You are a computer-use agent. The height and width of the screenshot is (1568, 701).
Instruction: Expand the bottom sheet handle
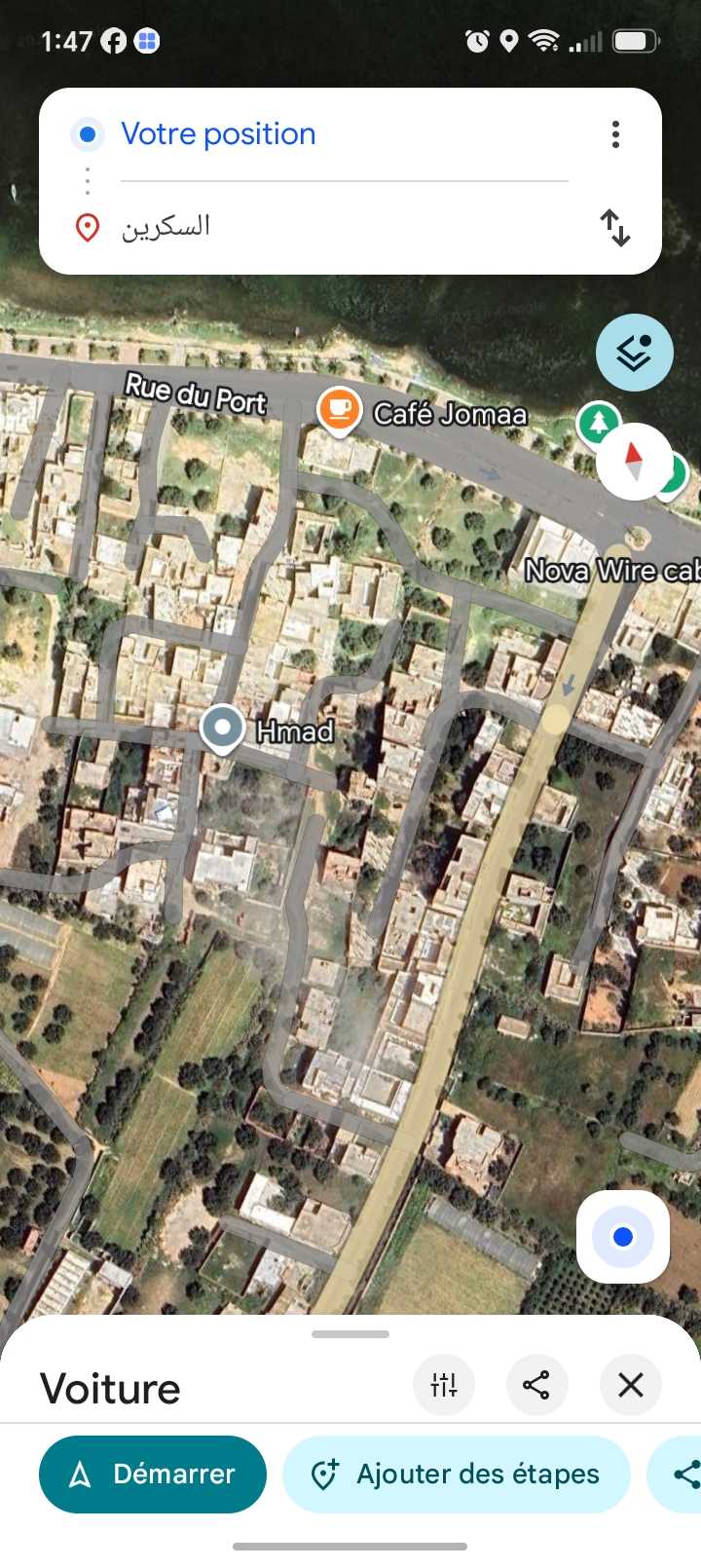click(350, 1333)
